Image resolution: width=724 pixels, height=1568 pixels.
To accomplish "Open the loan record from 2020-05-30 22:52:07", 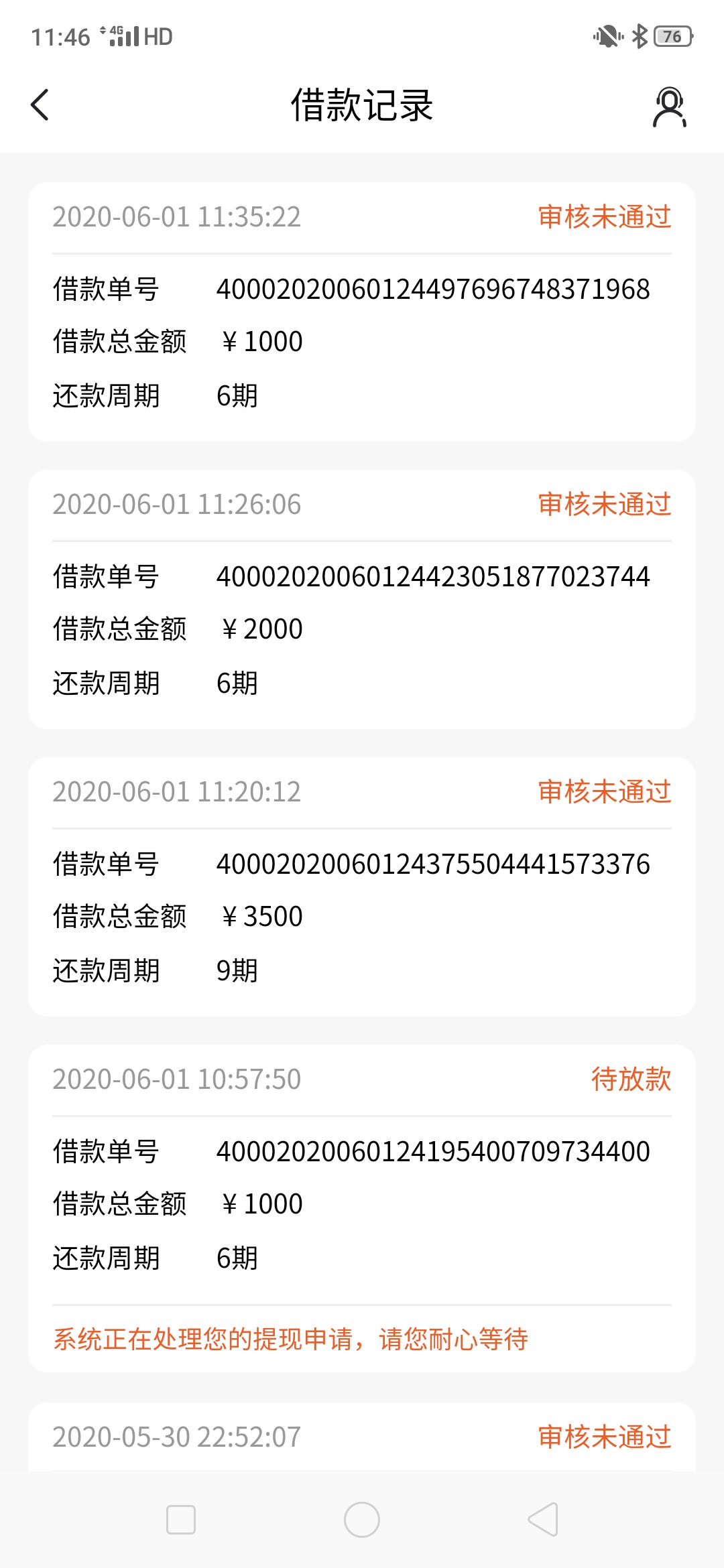I will point(362,1437).
